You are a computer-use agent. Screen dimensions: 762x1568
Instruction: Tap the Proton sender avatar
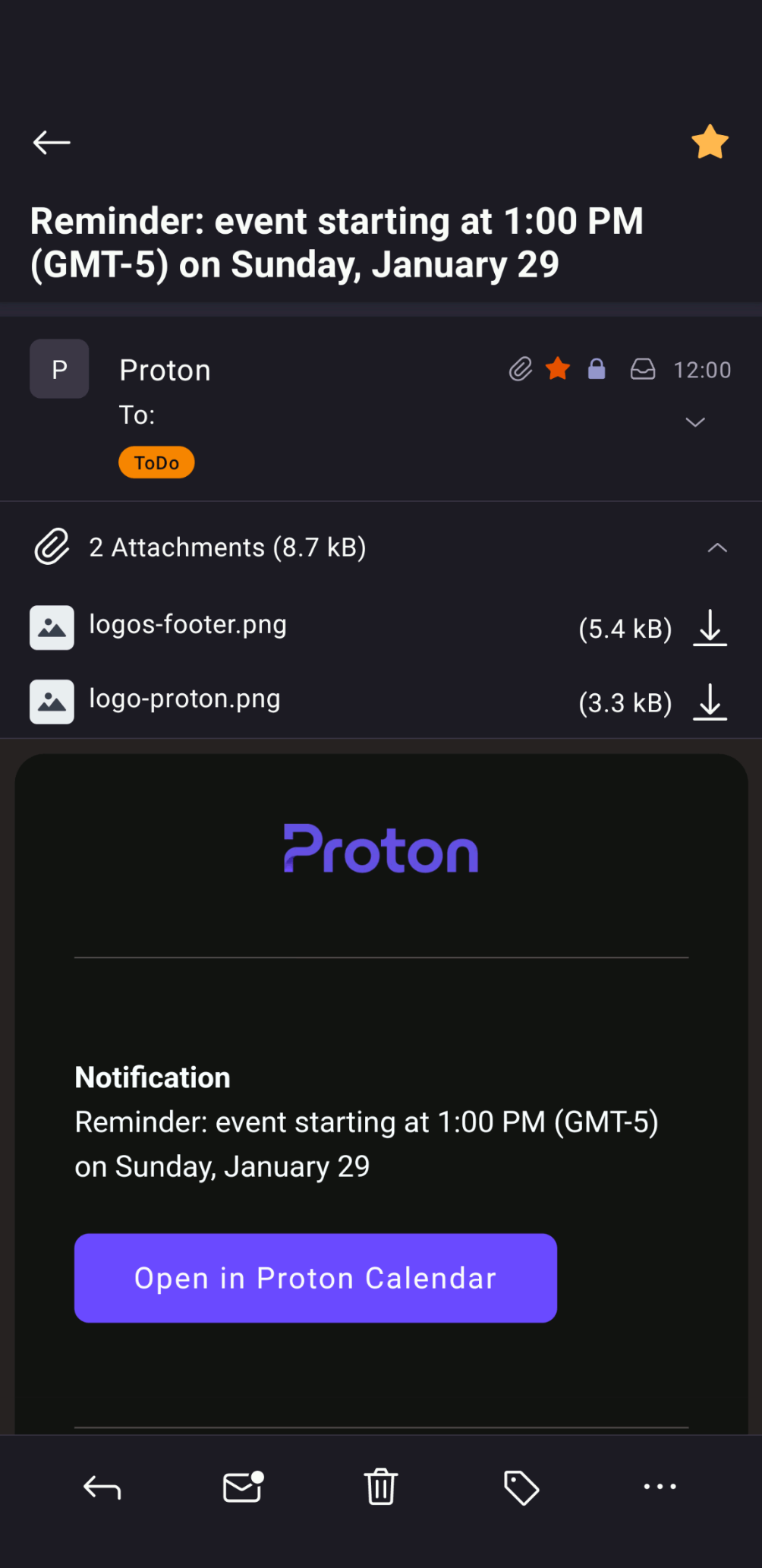click(x=59, y=369)
